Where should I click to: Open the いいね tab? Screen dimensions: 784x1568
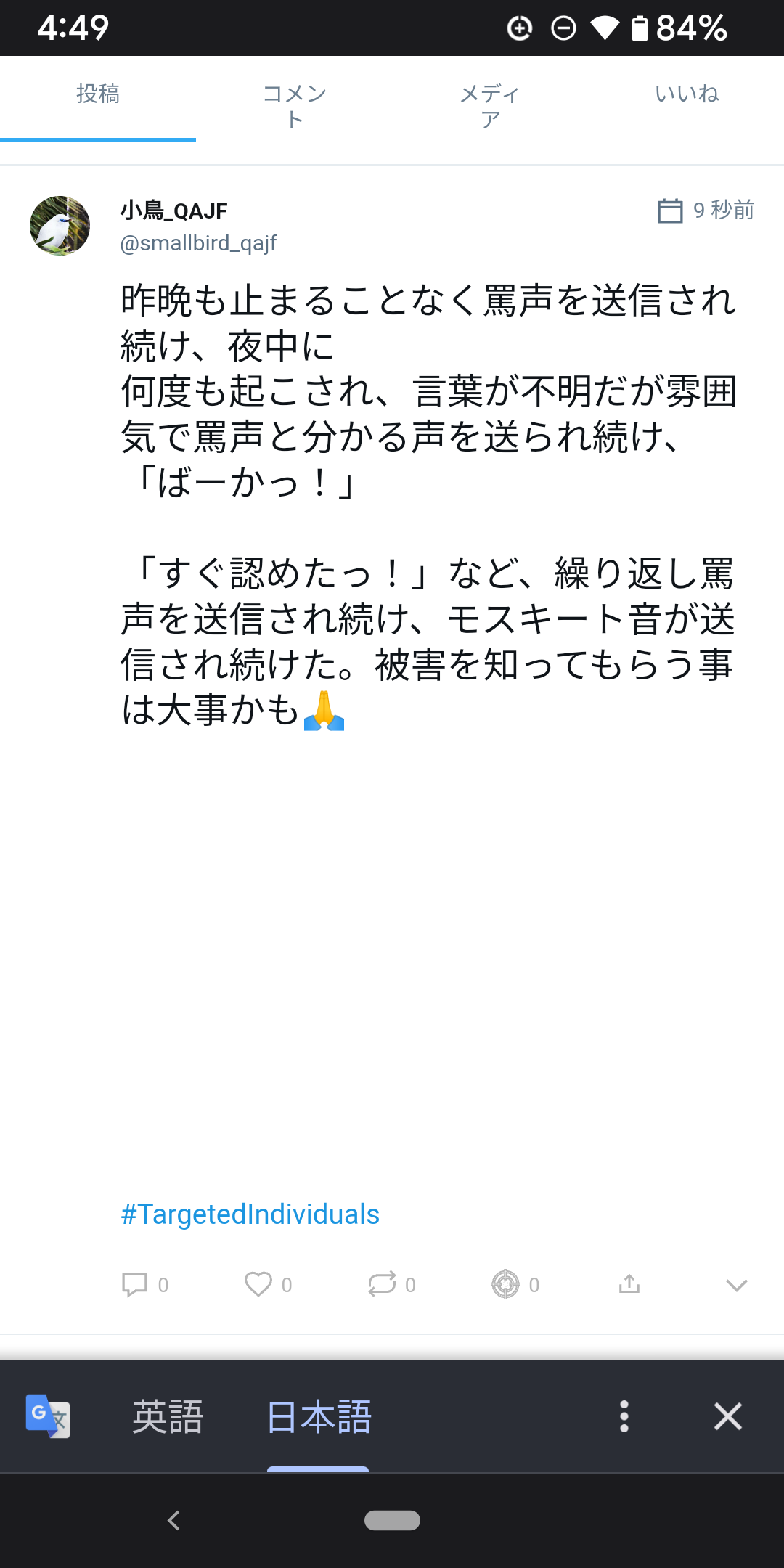[686, 94]
